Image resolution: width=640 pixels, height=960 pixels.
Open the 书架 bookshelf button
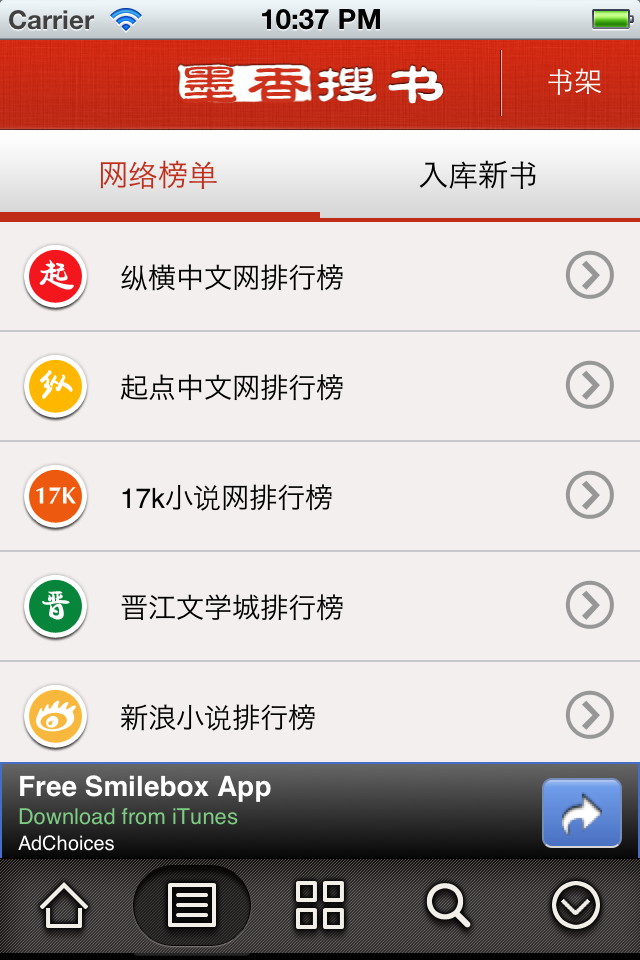574,83
